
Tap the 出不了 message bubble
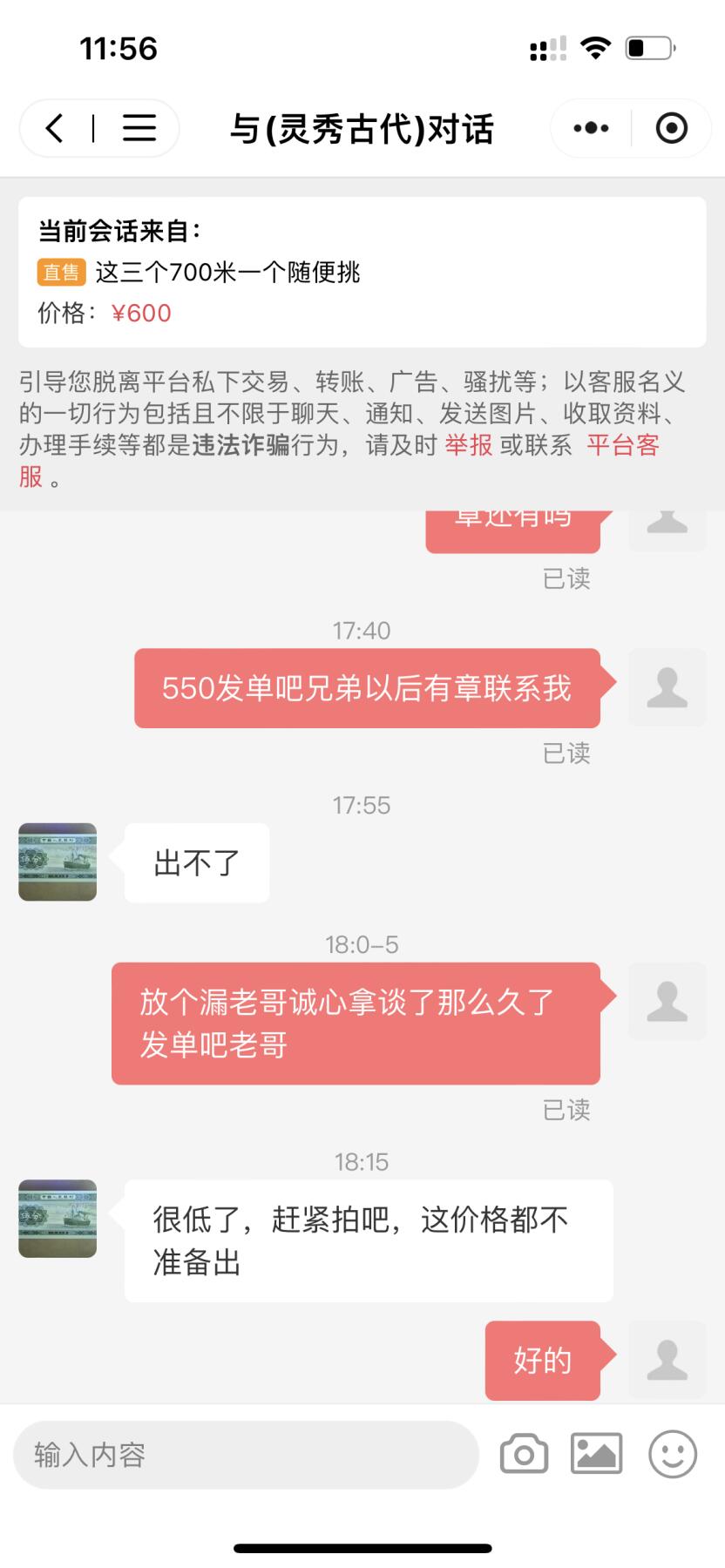point(195,862)
